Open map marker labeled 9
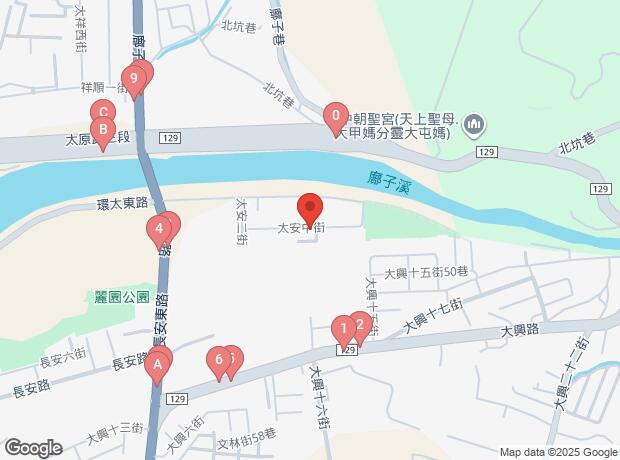The width and height of the screenshot is (620, 460). 132,80
